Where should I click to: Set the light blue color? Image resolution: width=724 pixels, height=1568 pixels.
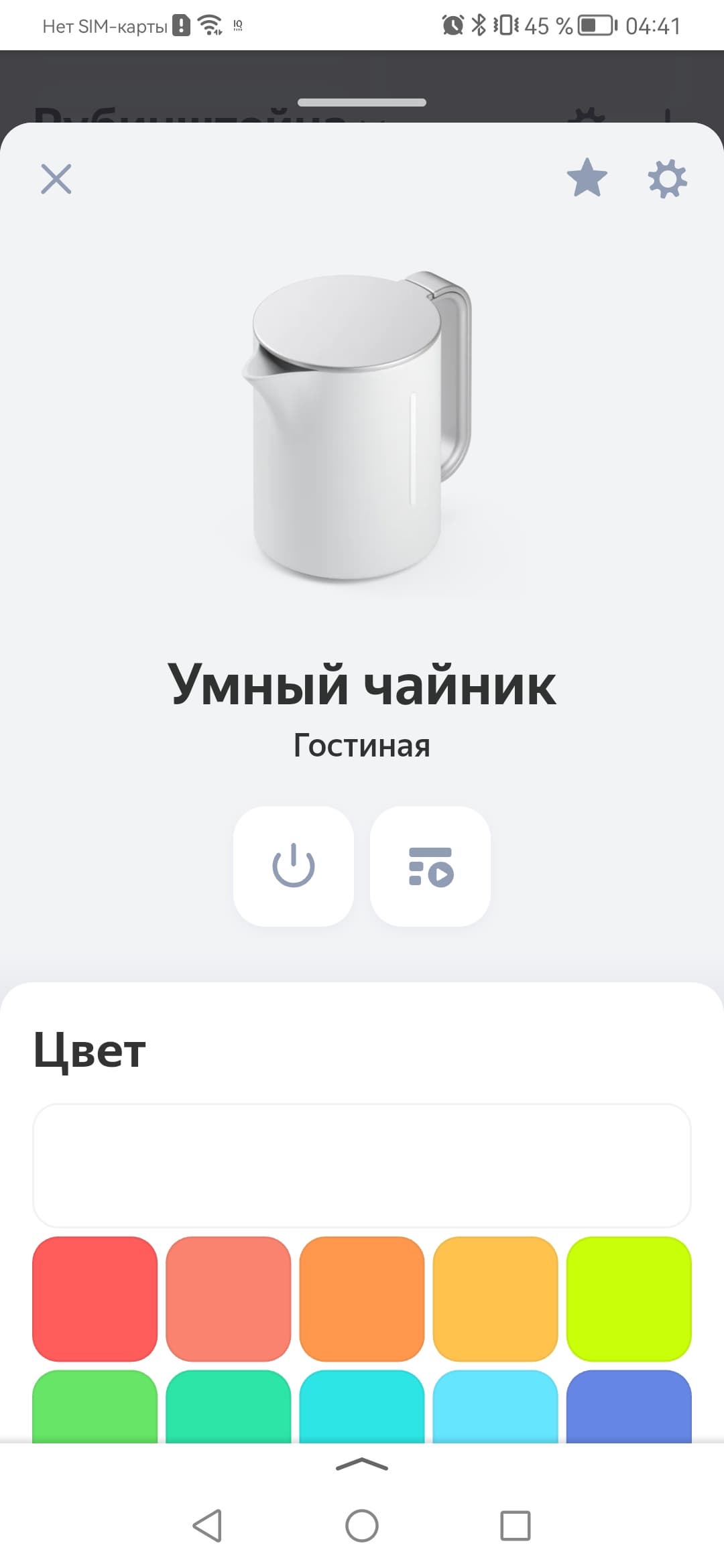495,1406
